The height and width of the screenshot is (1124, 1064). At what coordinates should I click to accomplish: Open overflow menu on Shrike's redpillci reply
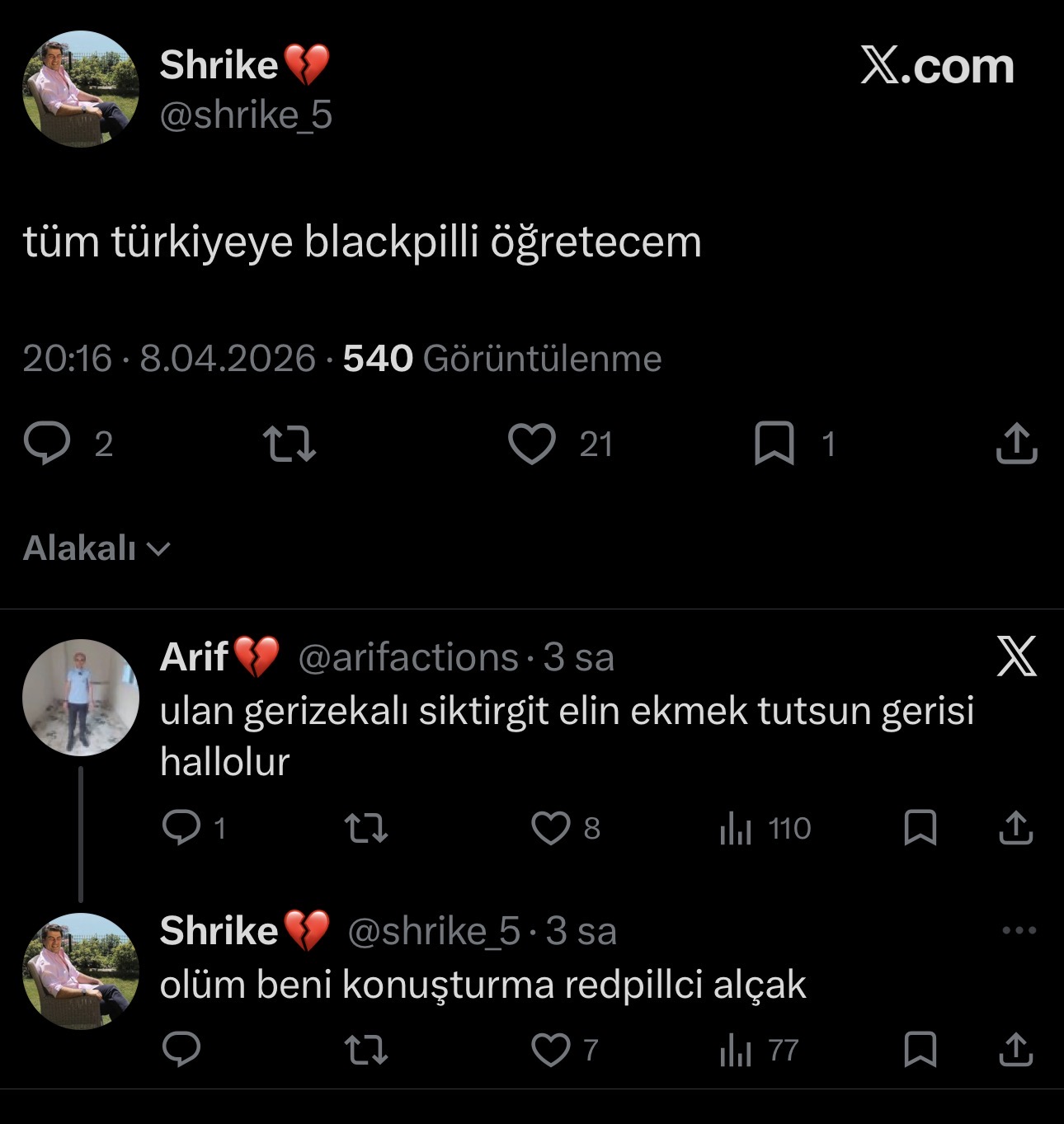(1019, 930)
